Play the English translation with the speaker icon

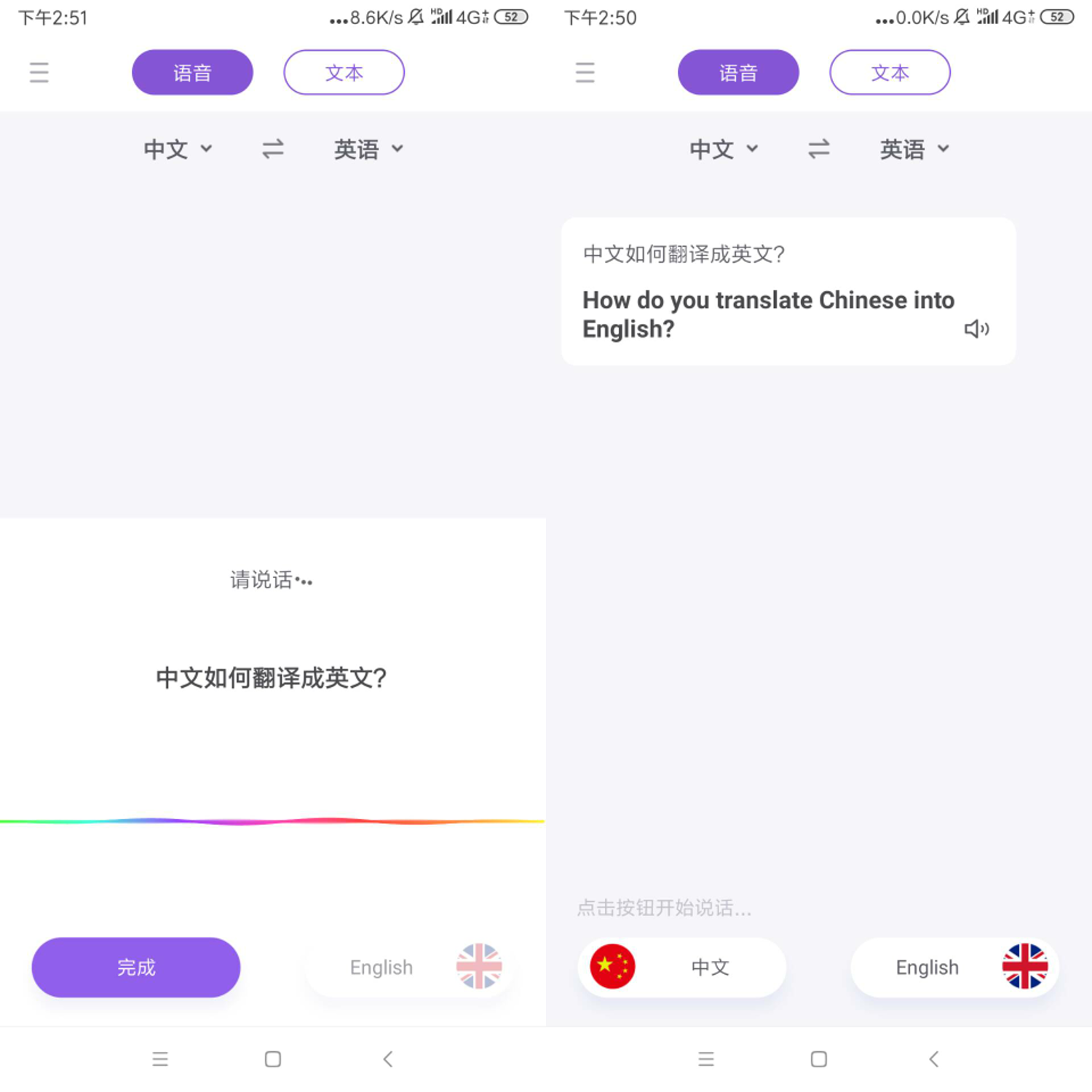(x=976, y=329)
